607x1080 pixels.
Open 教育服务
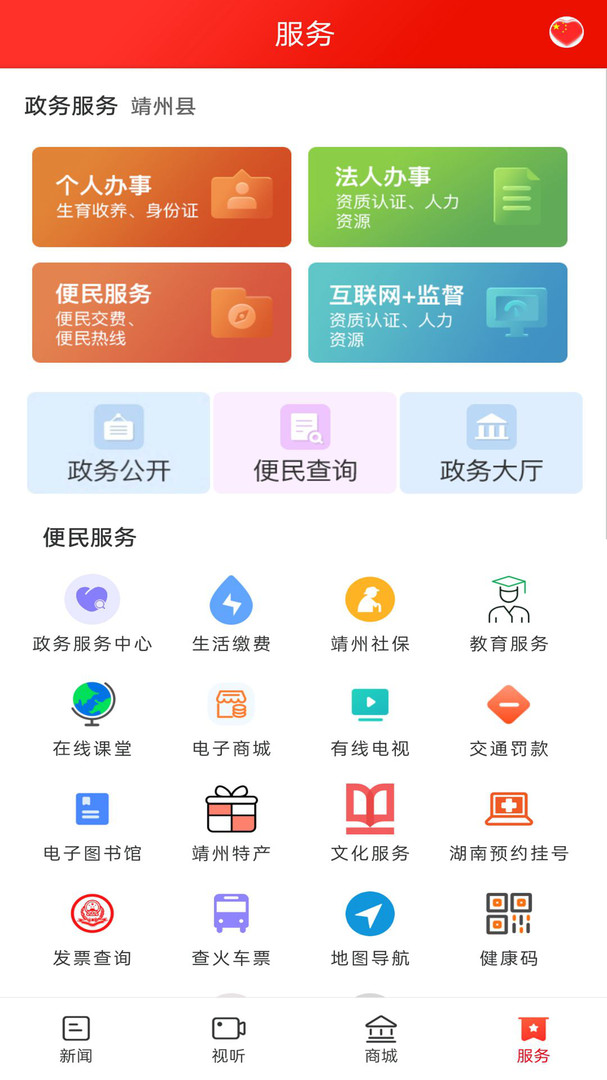509,614
